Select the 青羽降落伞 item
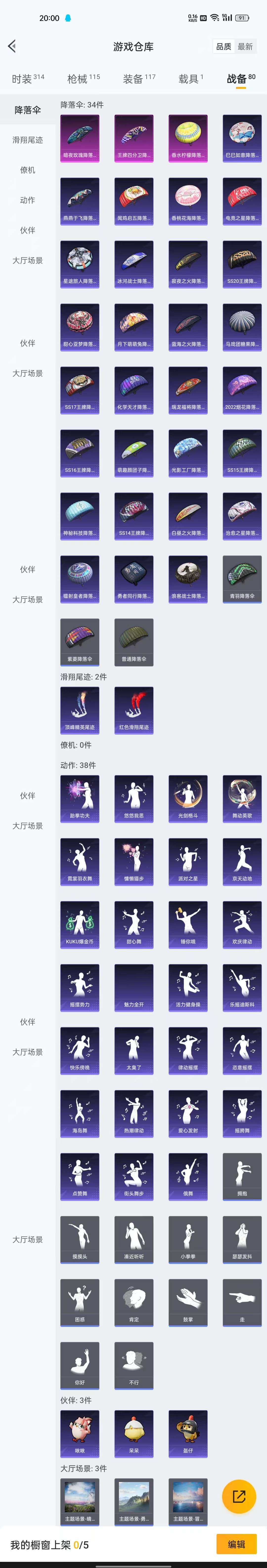Image resolution: width=267 pixels, height=1568 pixels. pos(242,578)
